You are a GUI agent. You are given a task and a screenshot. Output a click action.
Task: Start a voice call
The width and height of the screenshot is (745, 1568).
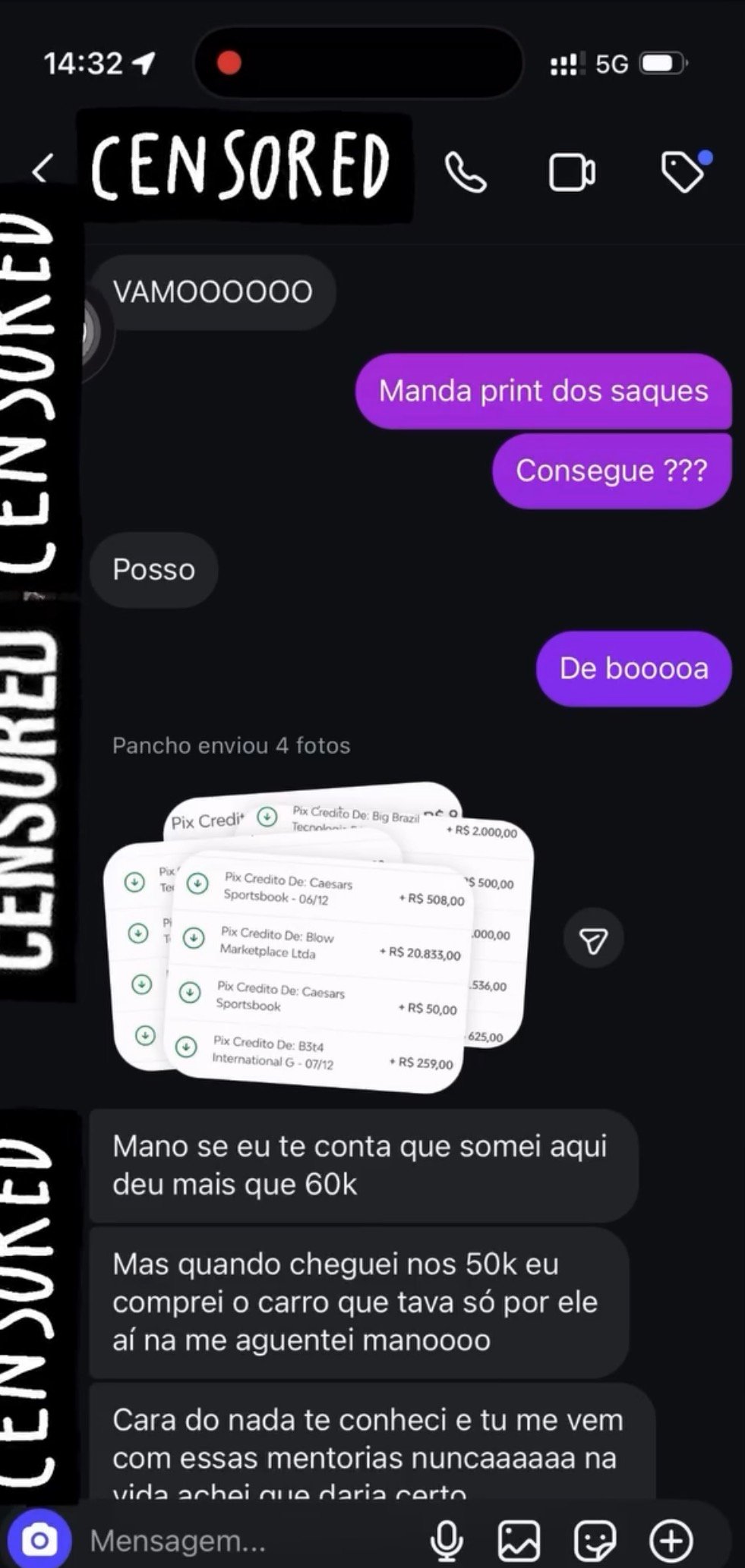465,172
